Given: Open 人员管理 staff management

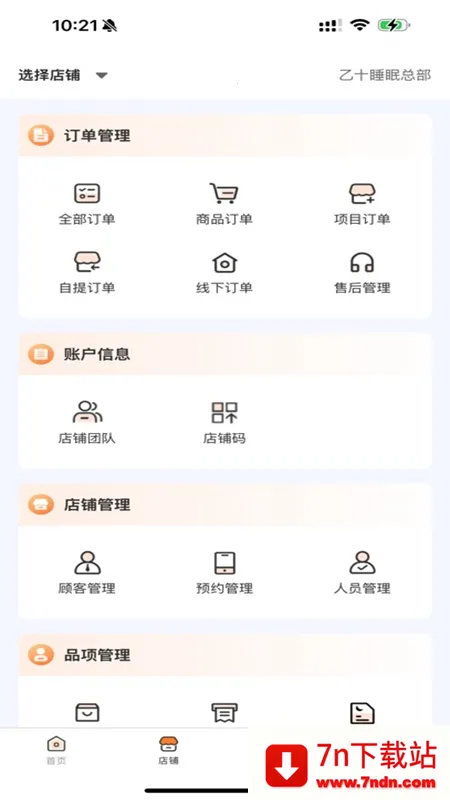Looking at the screenshot, I should (362, 573).
